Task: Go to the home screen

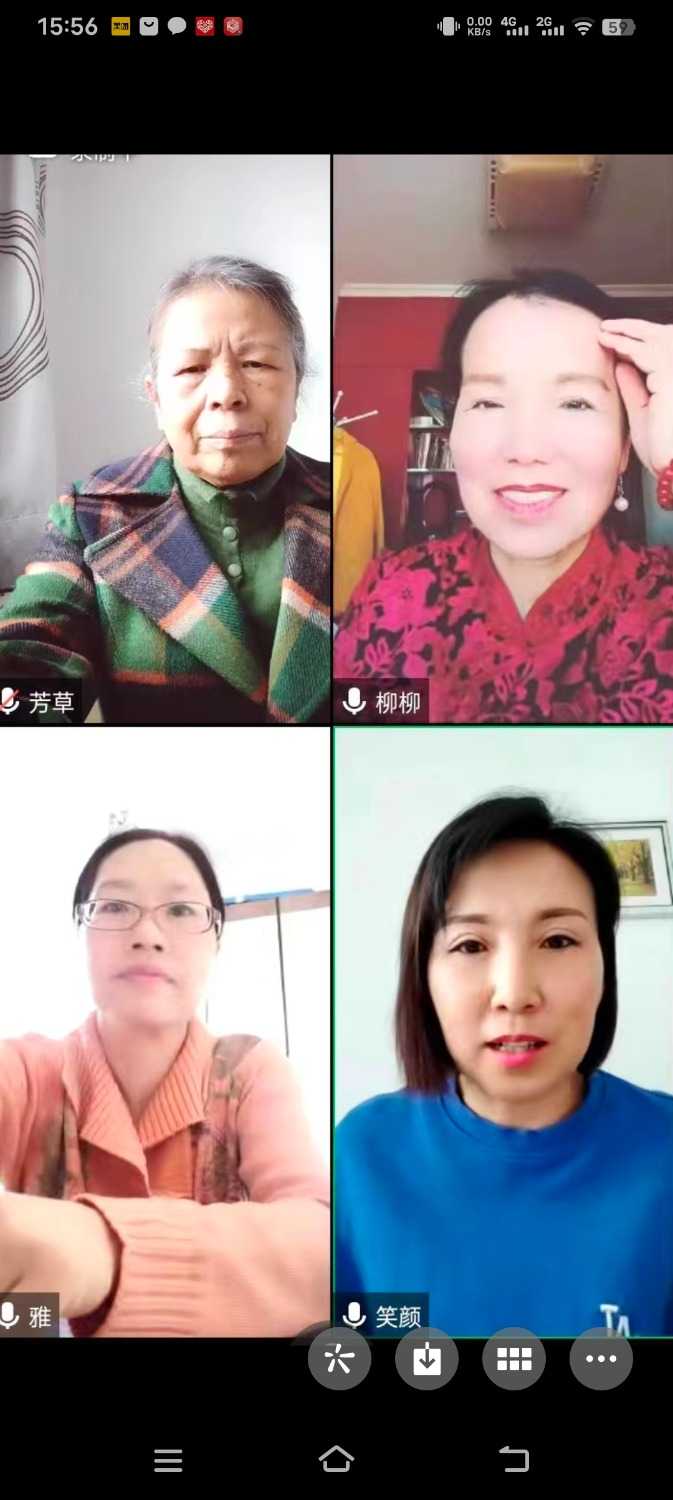Action: 336,1460
